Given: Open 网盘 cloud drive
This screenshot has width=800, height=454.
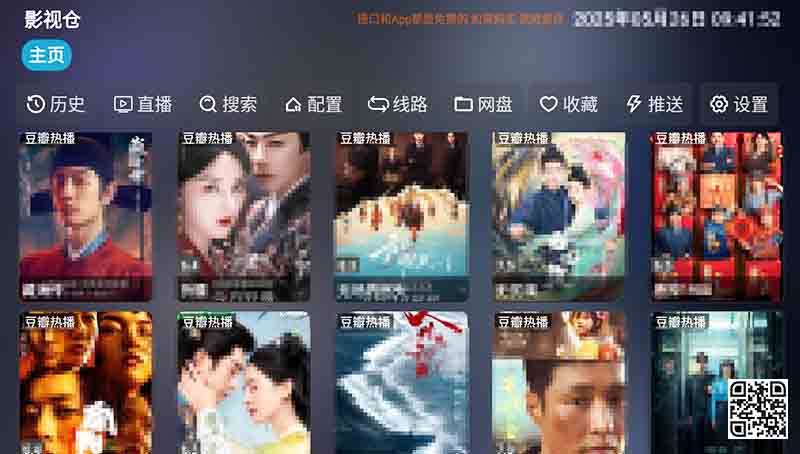Looking at the screenshot, I should [x=483, y=104].
